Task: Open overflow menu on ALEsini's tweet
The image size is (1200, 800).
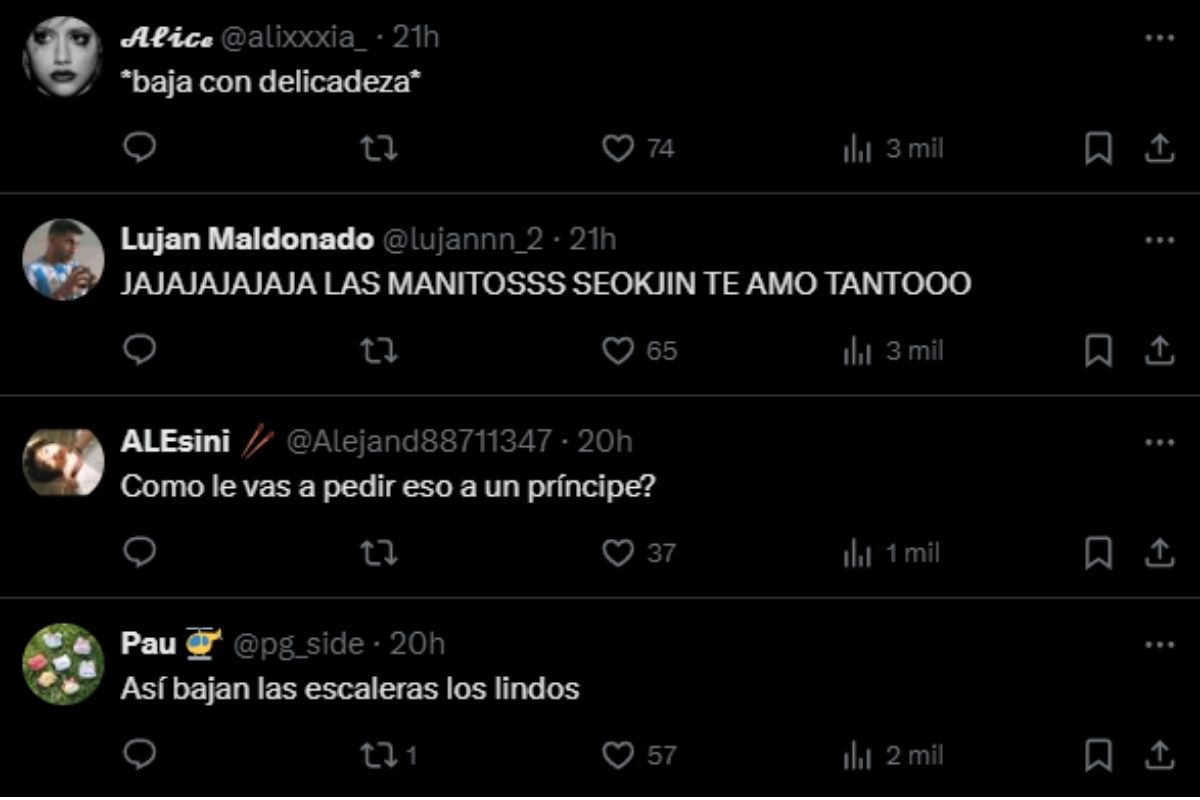Action: coord(1159,442)
